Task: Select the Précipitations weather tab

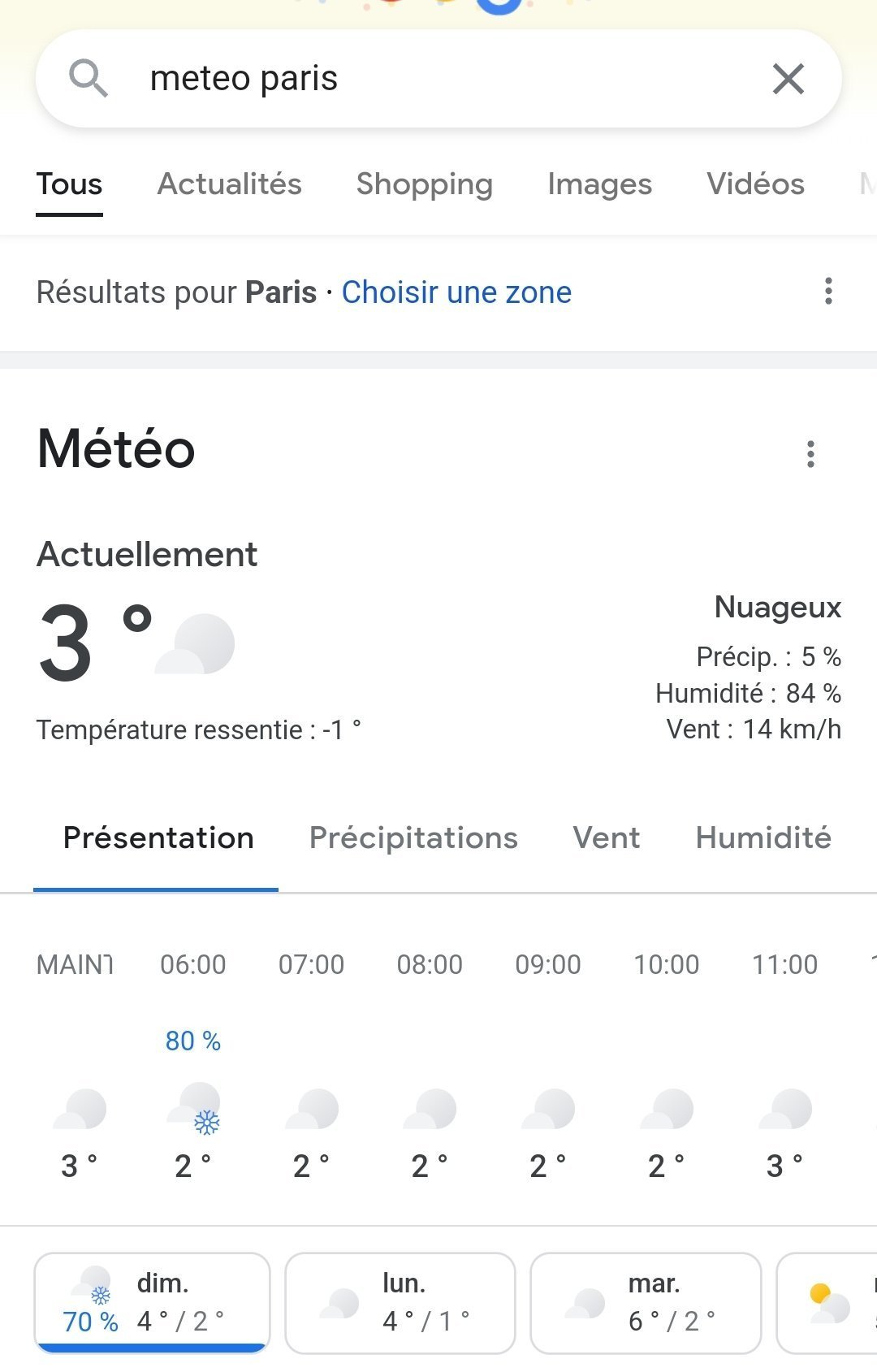Action: pos(413,838)
